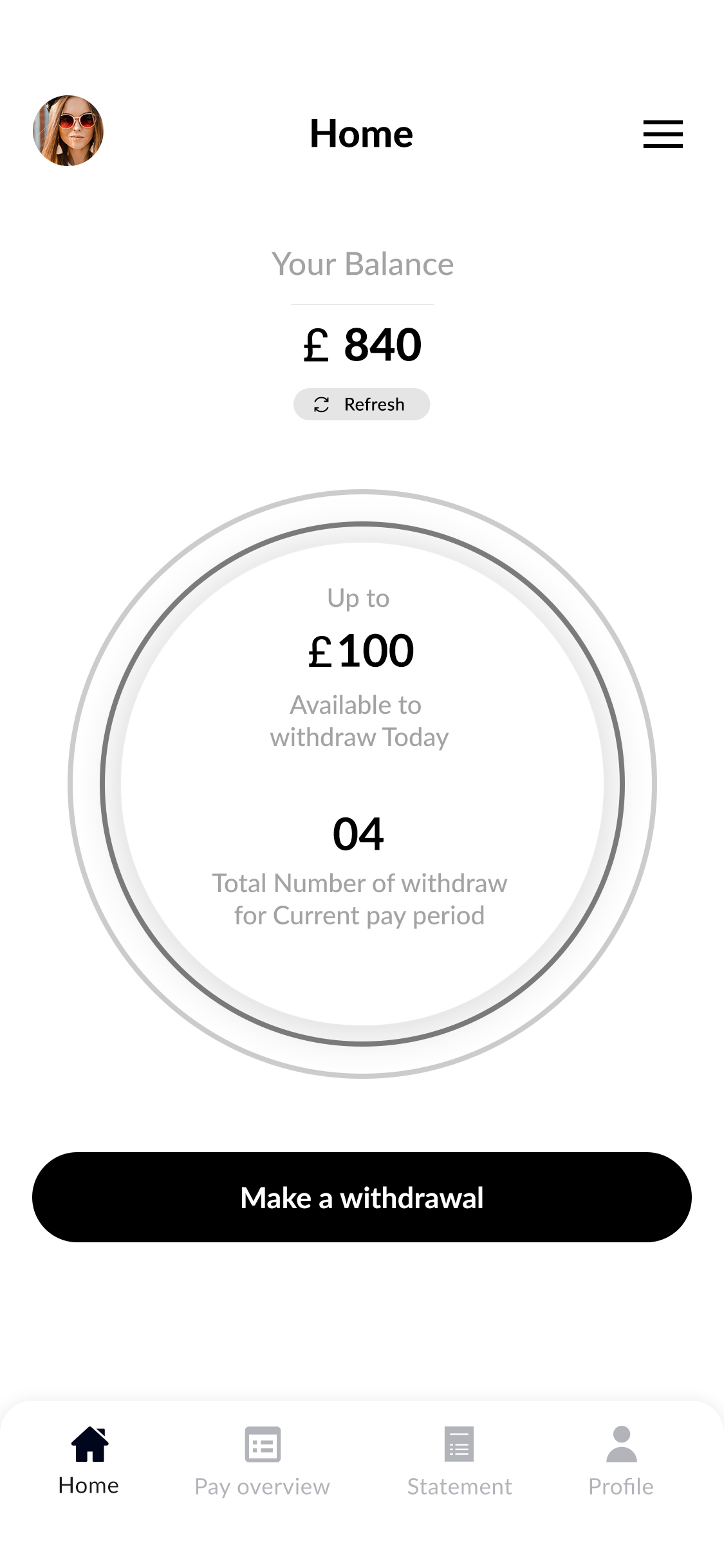724x1568 pixels.
Task: Tap the profile avatar photo
Action: coord(68,131)
